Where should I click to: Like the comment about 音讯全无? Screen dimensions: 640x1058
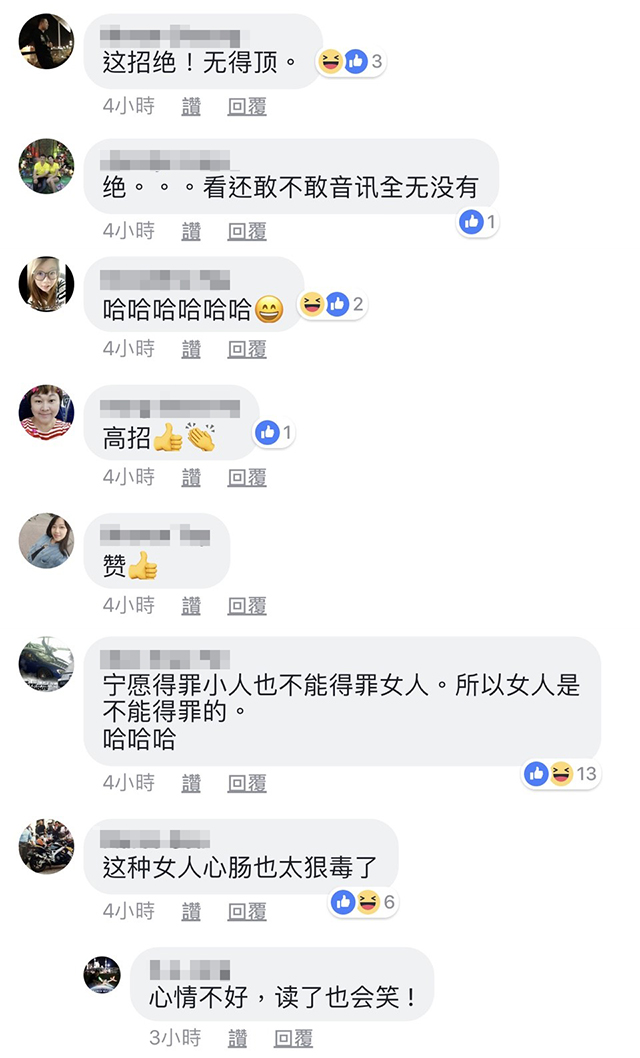191,231
